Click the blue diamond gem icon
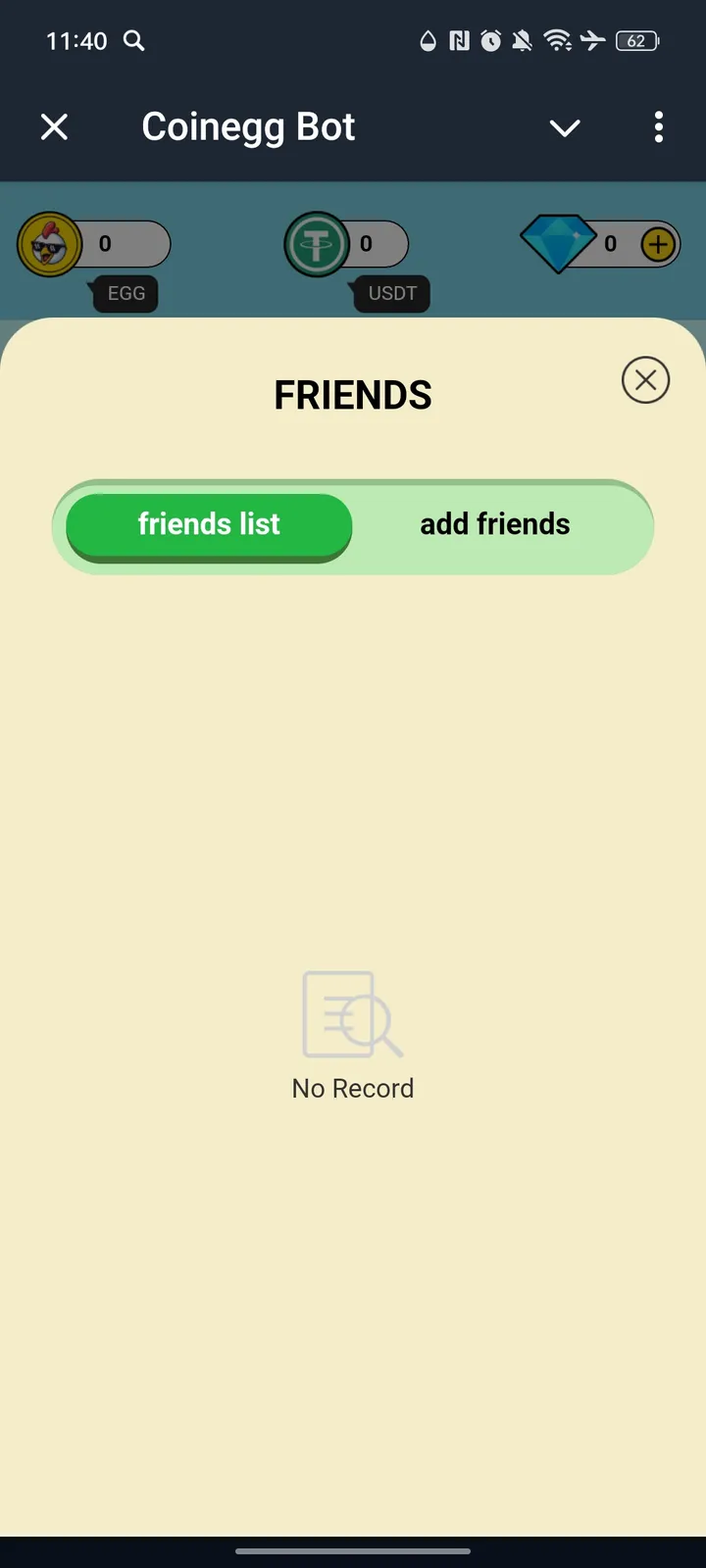 coord(559,243)
